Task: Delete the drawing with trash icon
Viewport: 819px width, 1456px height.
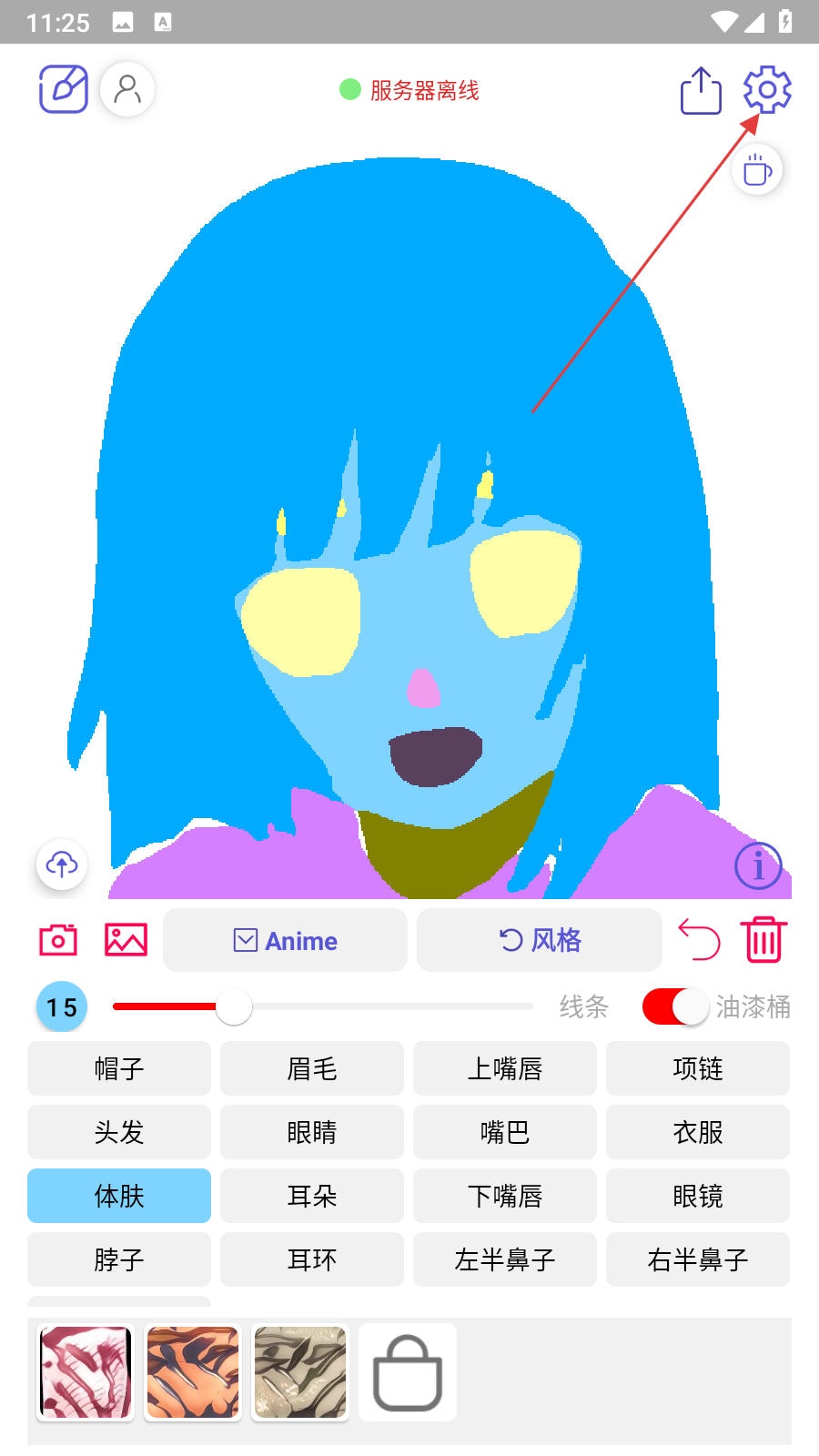Action: 763,940
